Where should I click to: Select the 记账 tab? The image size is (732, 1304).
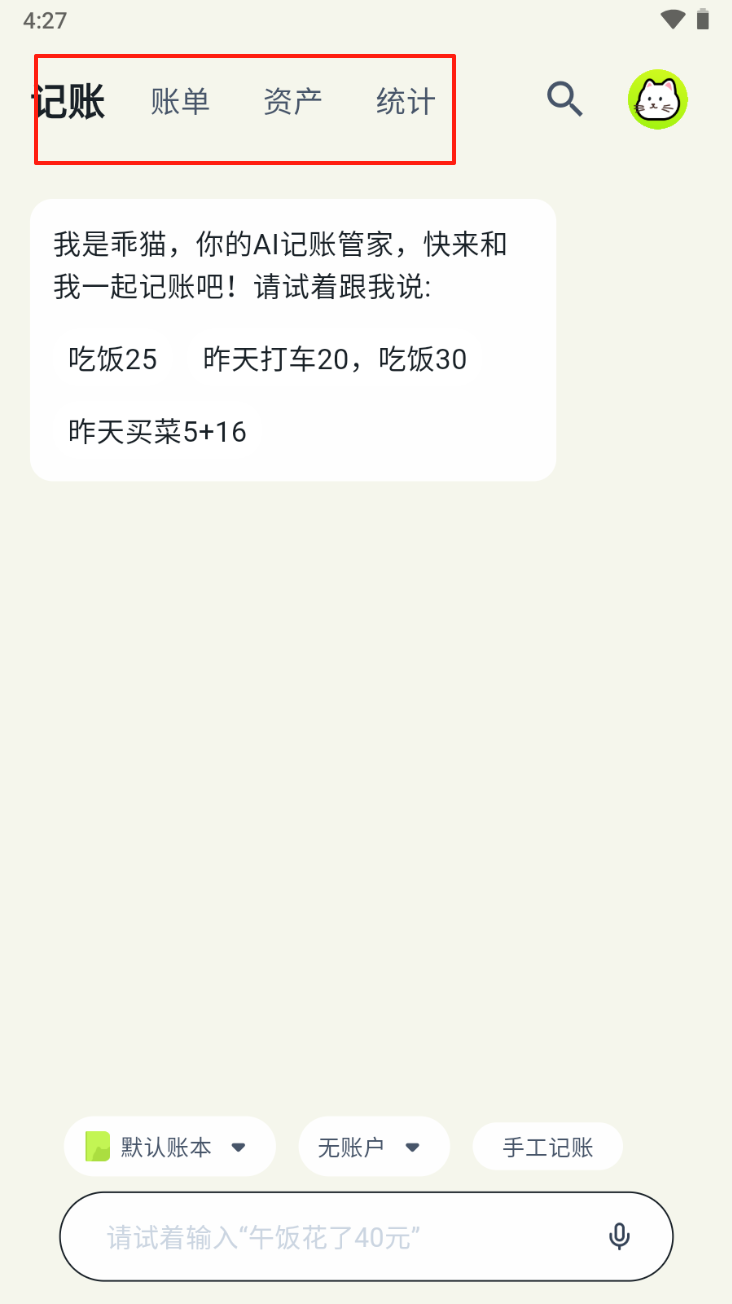coord(70,102)
